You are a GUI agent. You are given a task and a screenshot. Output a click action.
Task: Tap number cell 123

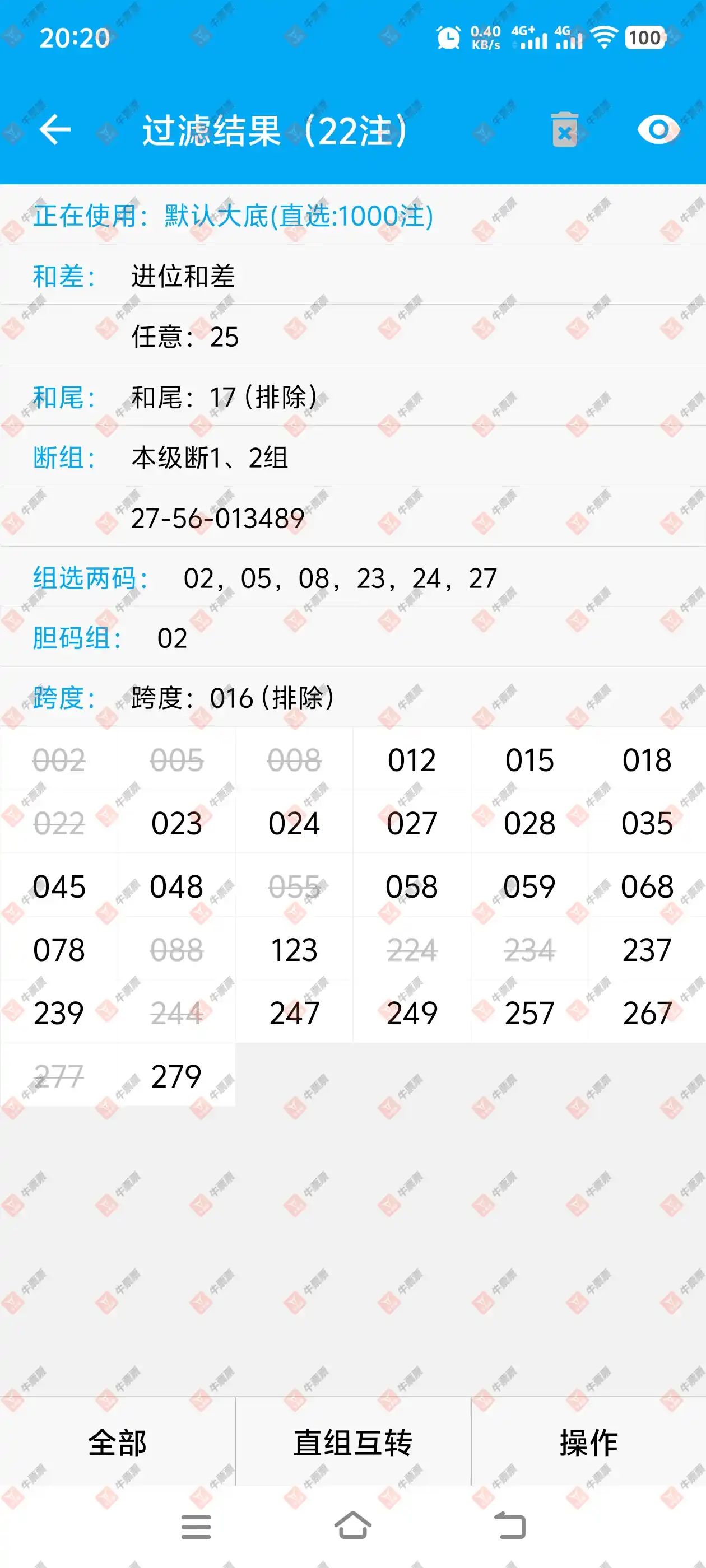click(x=294, y=950)
